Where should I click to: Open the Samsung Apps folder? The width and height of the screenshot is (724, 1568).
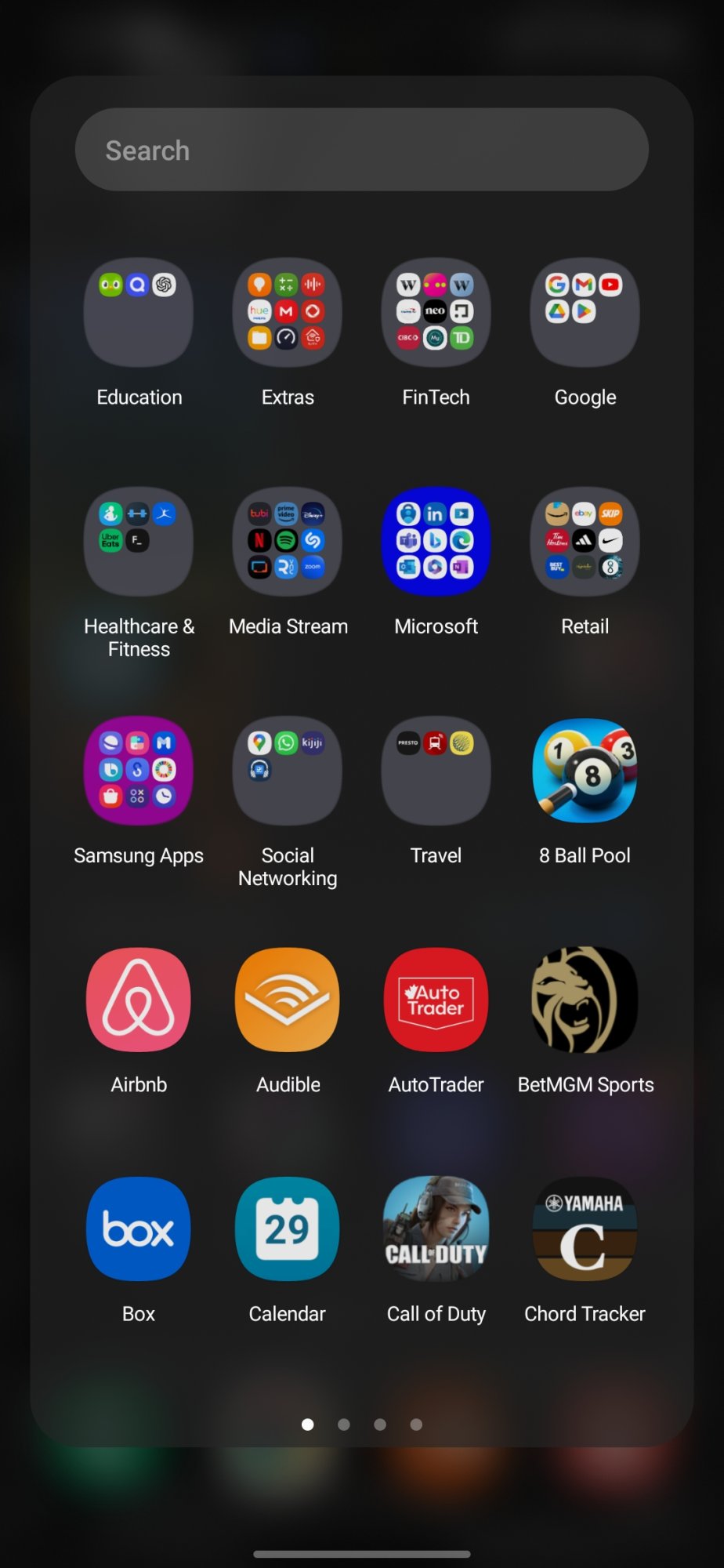pyautogui.click(x=139, y=771)
